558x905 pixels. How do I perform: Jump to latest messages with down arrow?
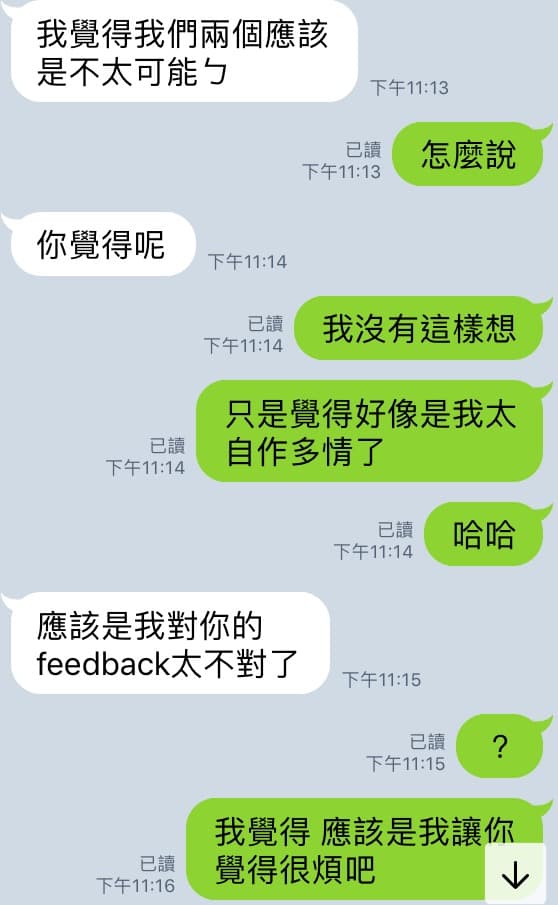click(x=515, y=874)
